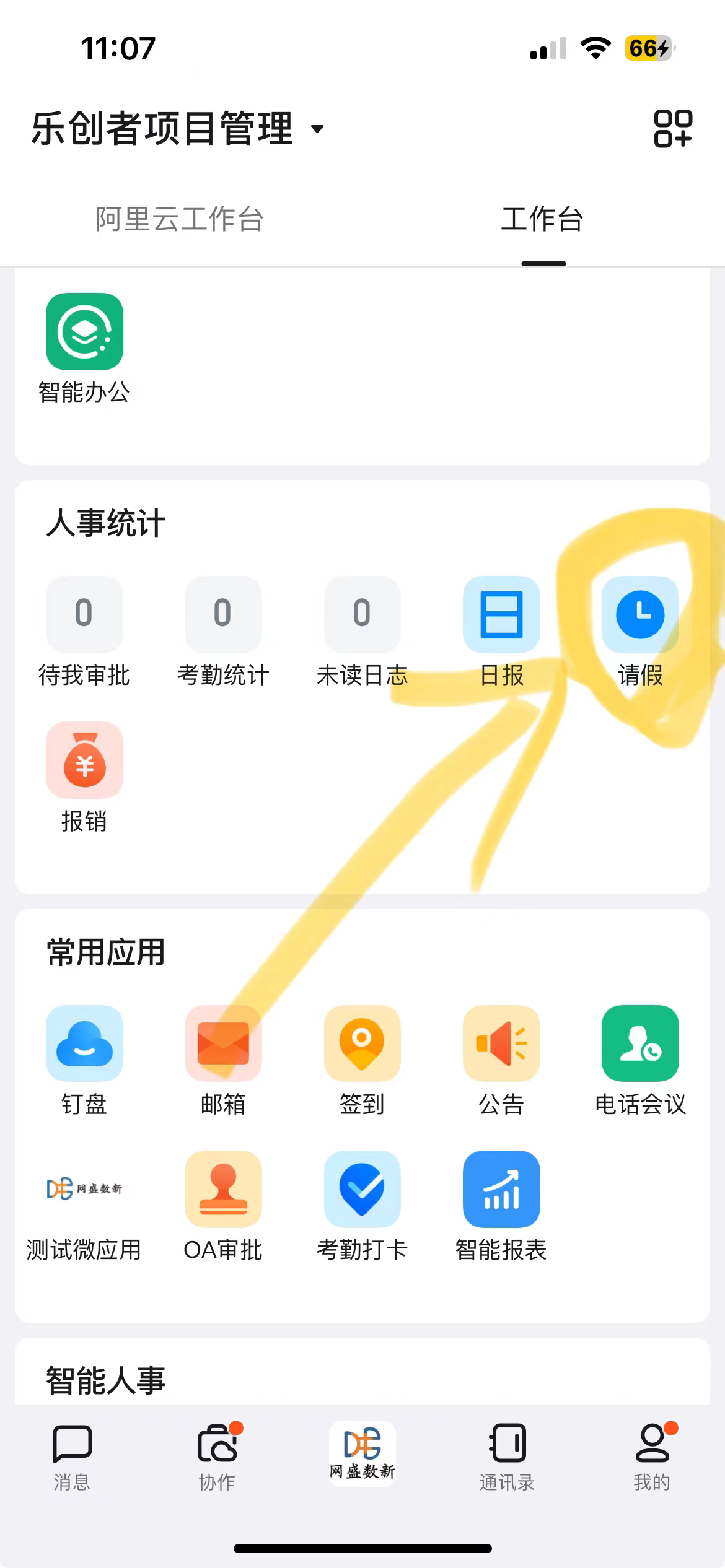Select the 工作台 tab
This screenshot has width=725, height=1568.
point(542,219)
